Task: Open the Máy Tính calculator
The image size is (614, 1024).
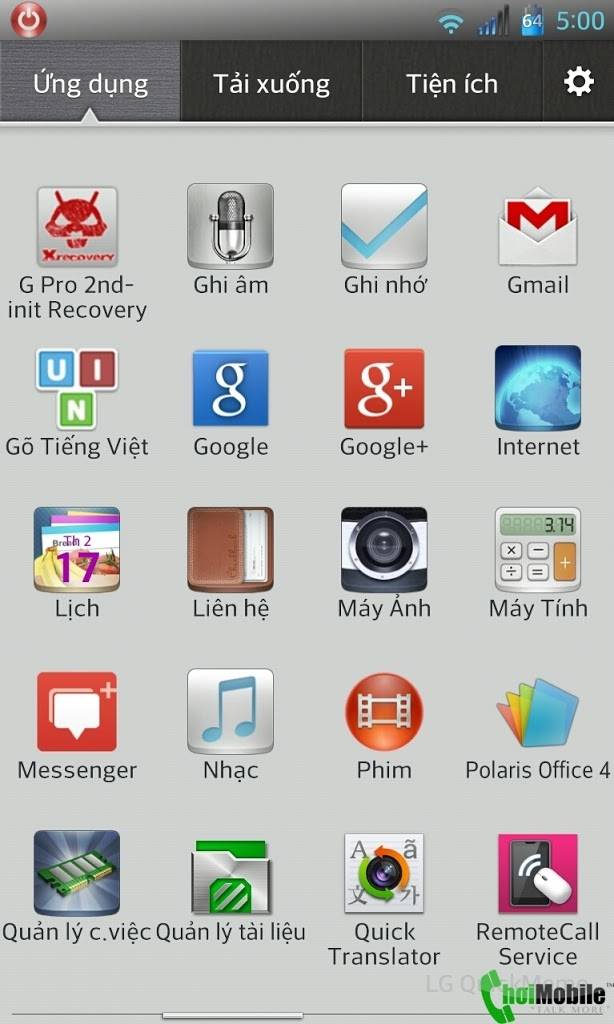Action: coord(538,550)
